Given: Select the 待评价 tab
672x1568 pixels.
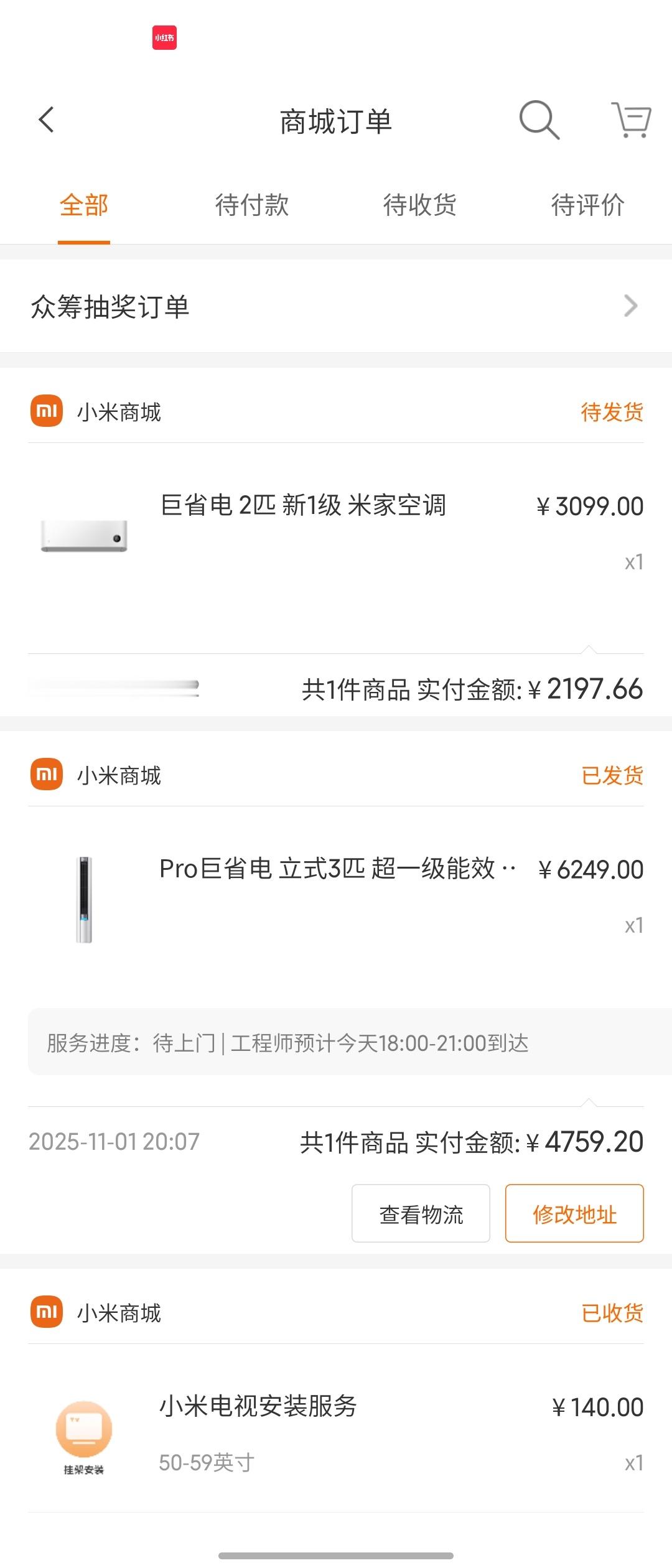Looking at the screenshot, I should (588, 206).
